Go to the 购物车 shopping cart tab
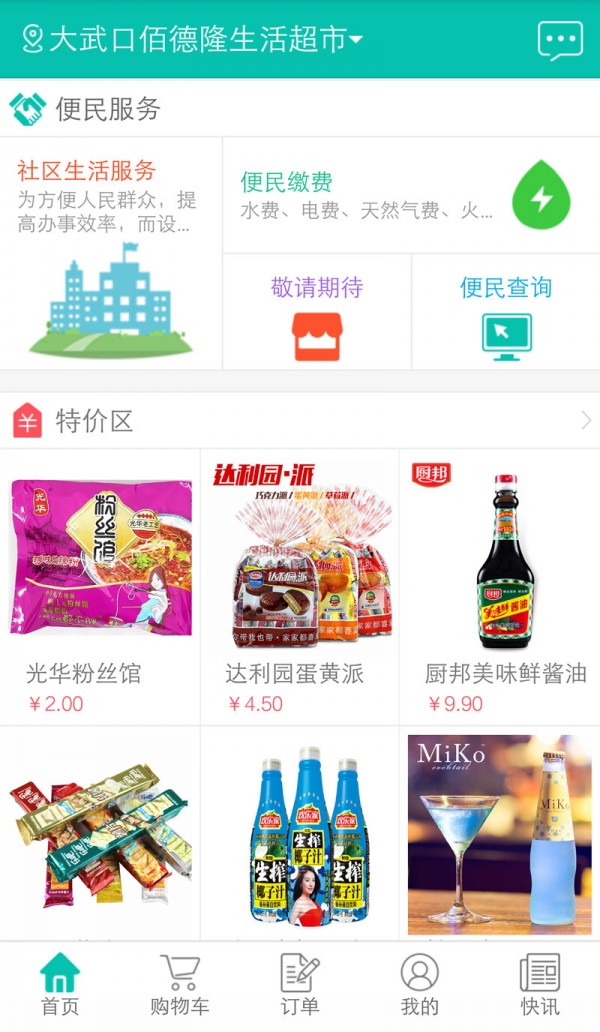This screenshot has height=1032, width=600. pyautogui.click(x=180, y=985)
